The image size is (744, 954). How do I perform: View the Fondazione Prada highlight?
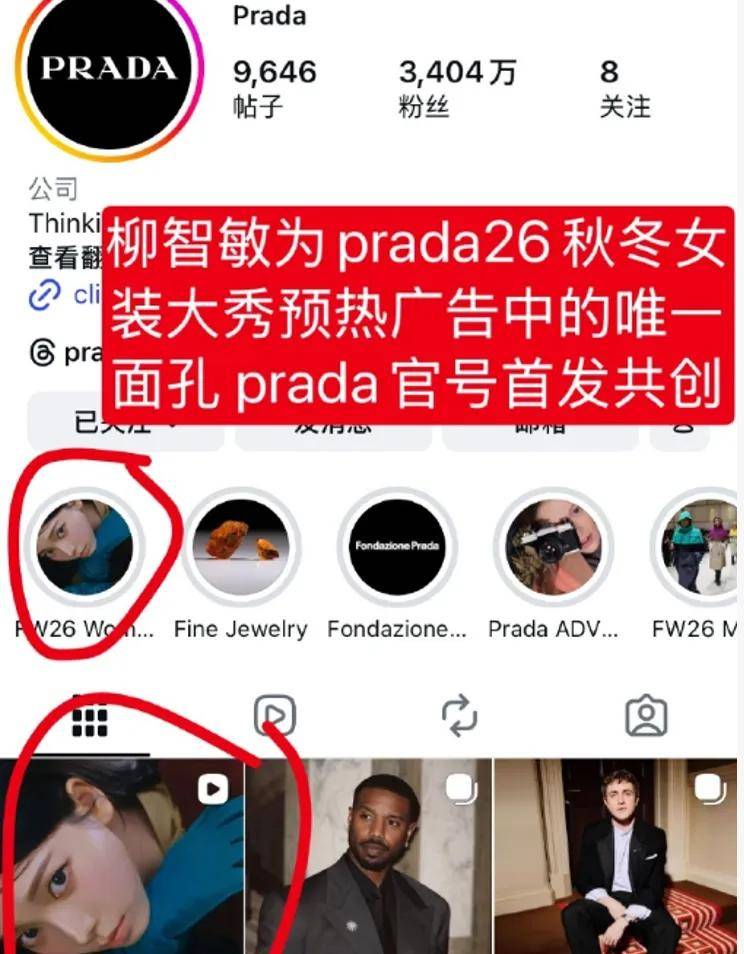(x=396, y=547)
